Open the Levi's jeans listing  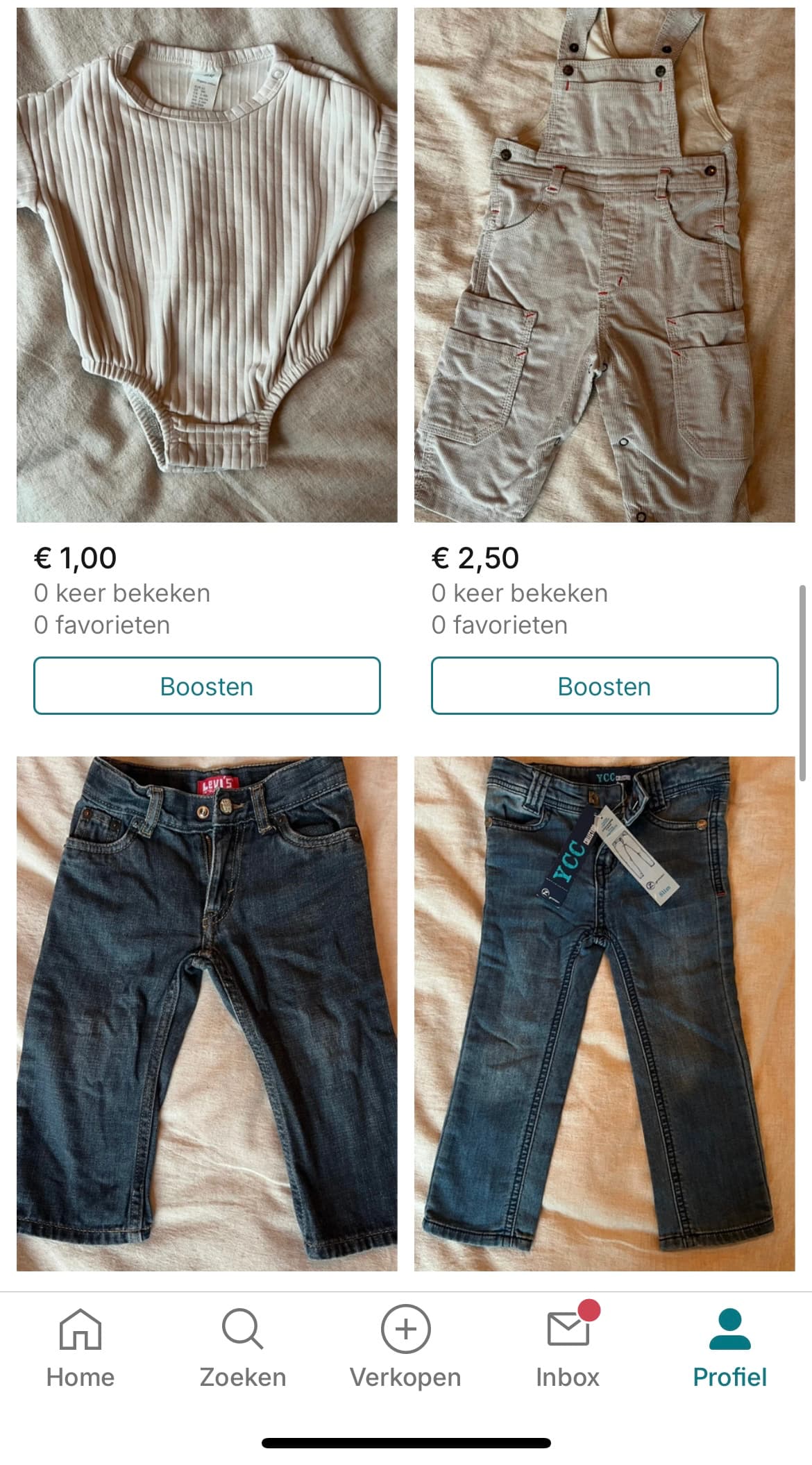(x=207, y=1013)
